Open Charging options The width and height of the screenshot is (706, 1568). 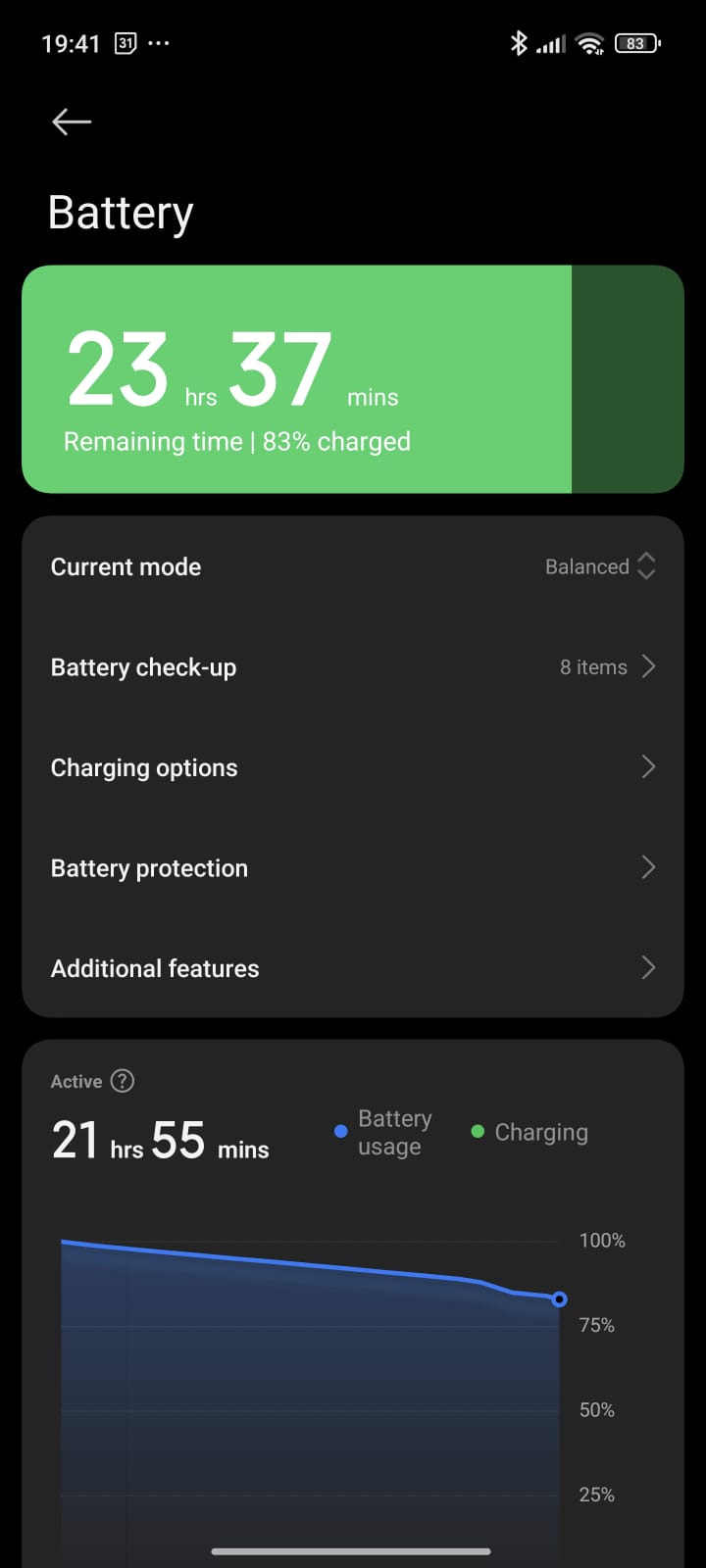tap(353, 767)
